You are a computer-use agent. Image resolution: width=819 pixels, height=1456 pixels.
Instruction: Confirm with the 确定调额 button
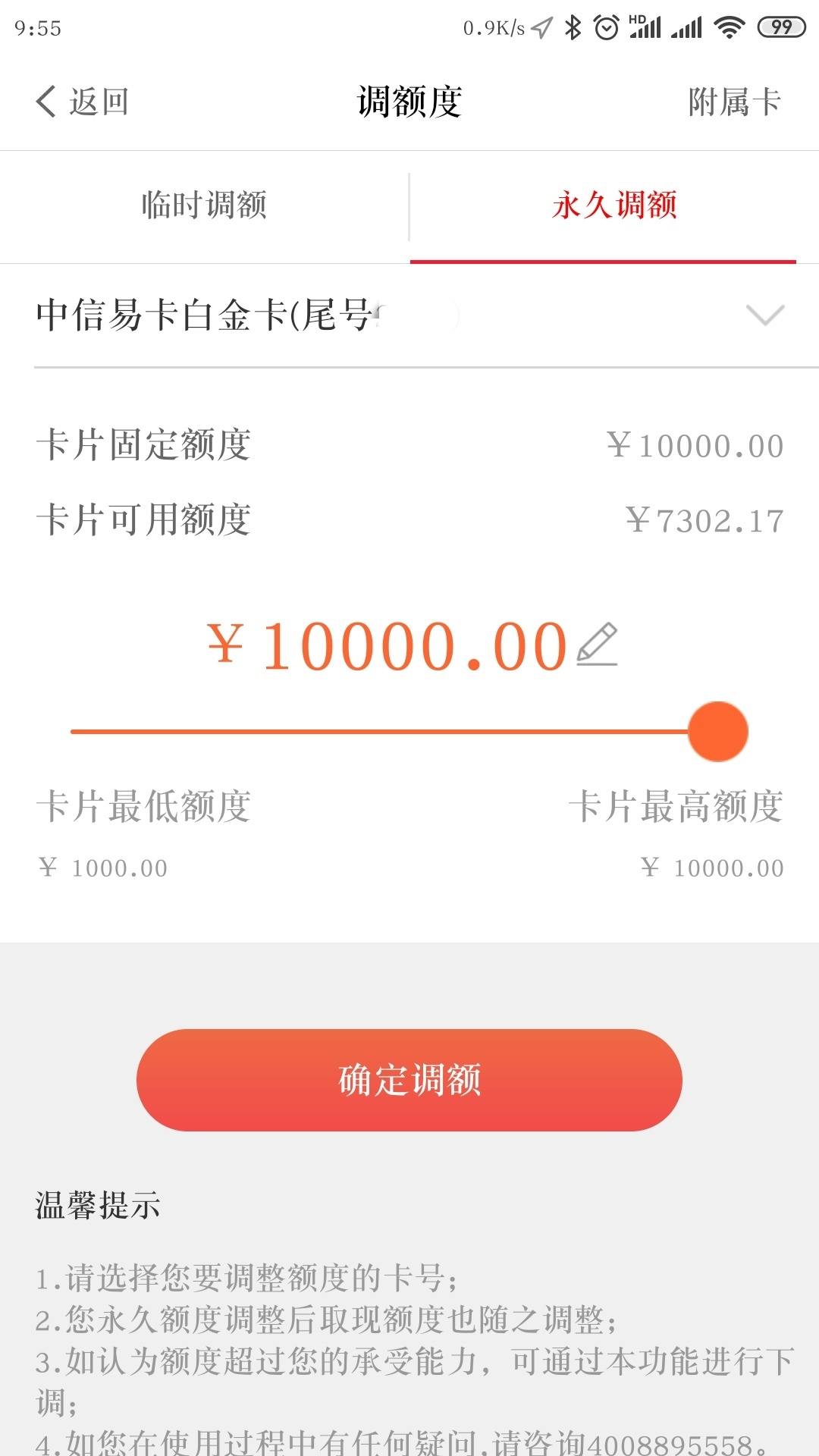409,1079
